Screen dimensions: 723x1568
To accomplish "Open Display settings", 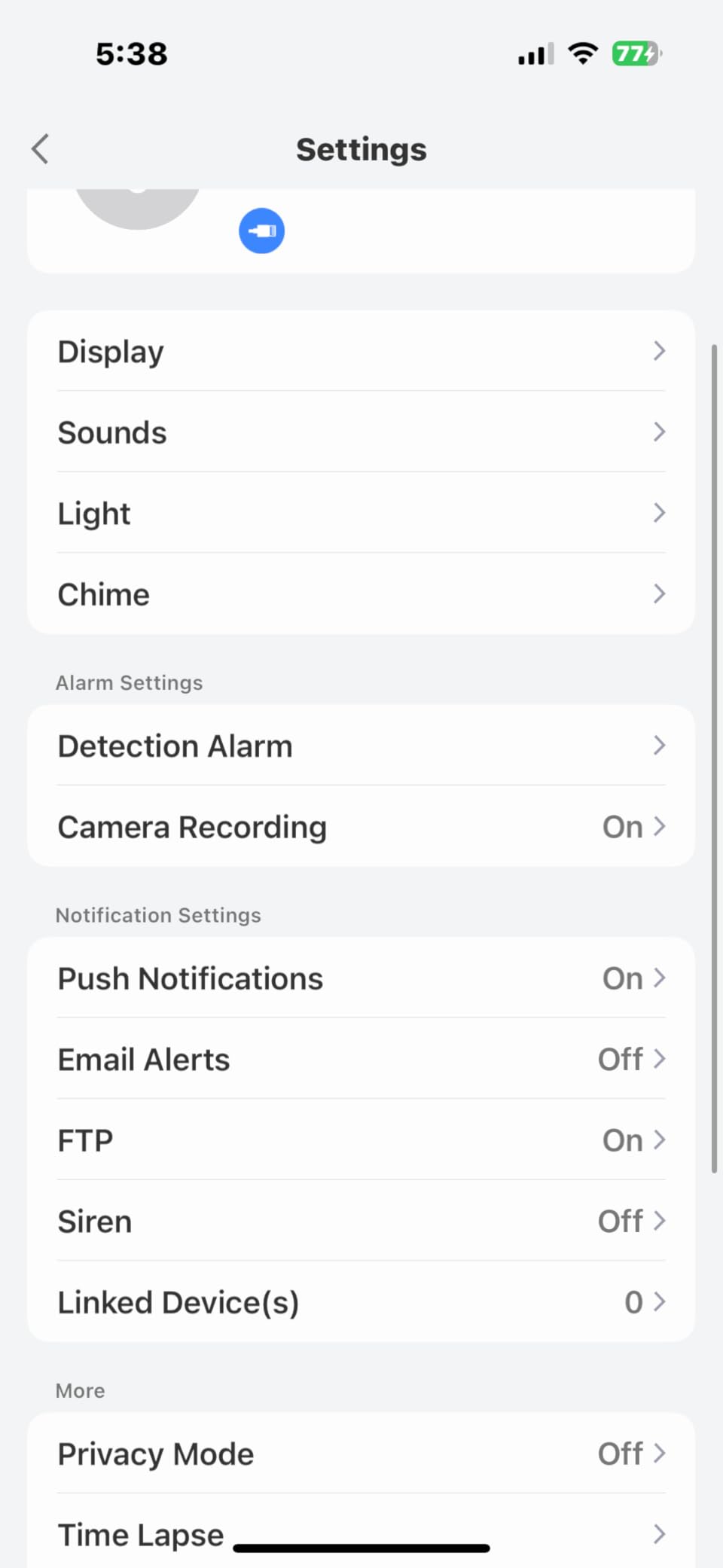I will click(361, 351).
